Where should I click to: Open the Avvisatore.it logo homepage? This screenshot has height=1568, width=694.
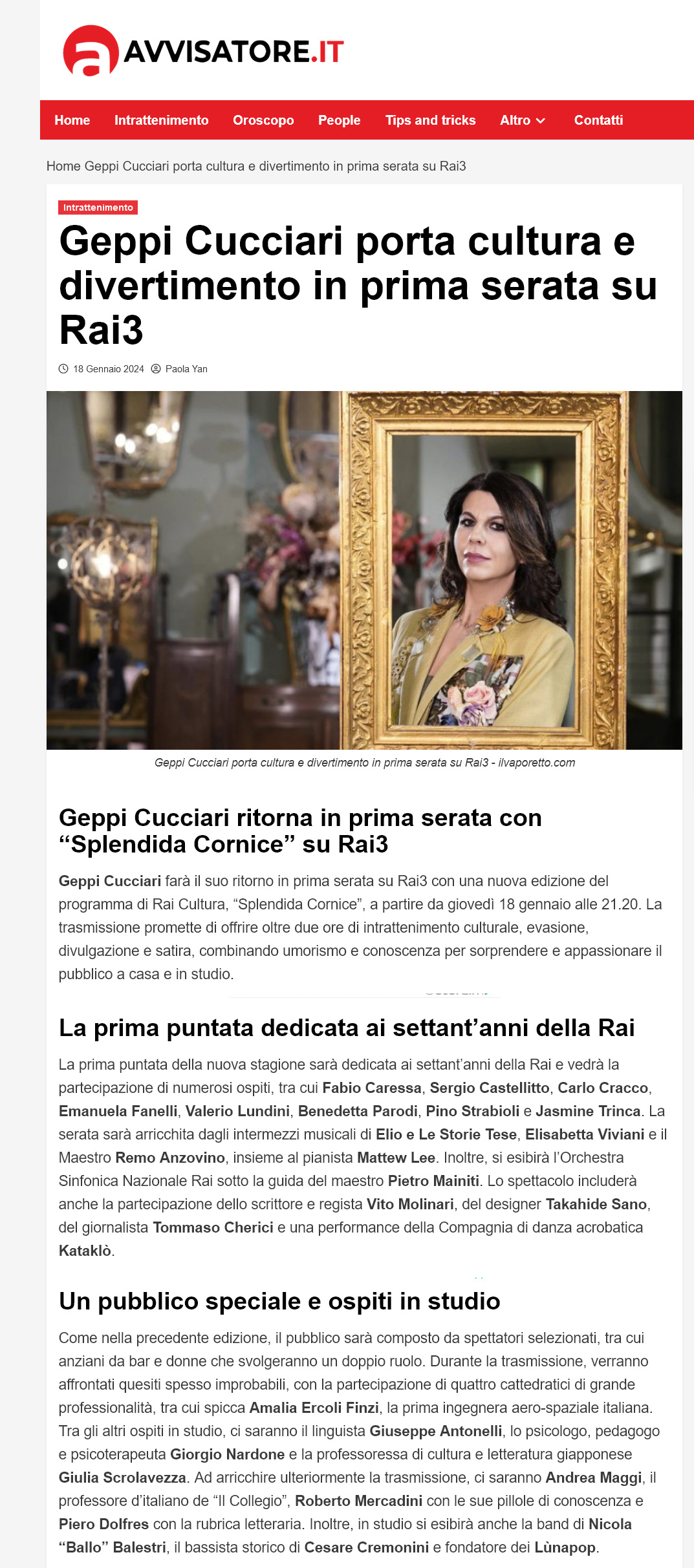click(x=202, y=51)
